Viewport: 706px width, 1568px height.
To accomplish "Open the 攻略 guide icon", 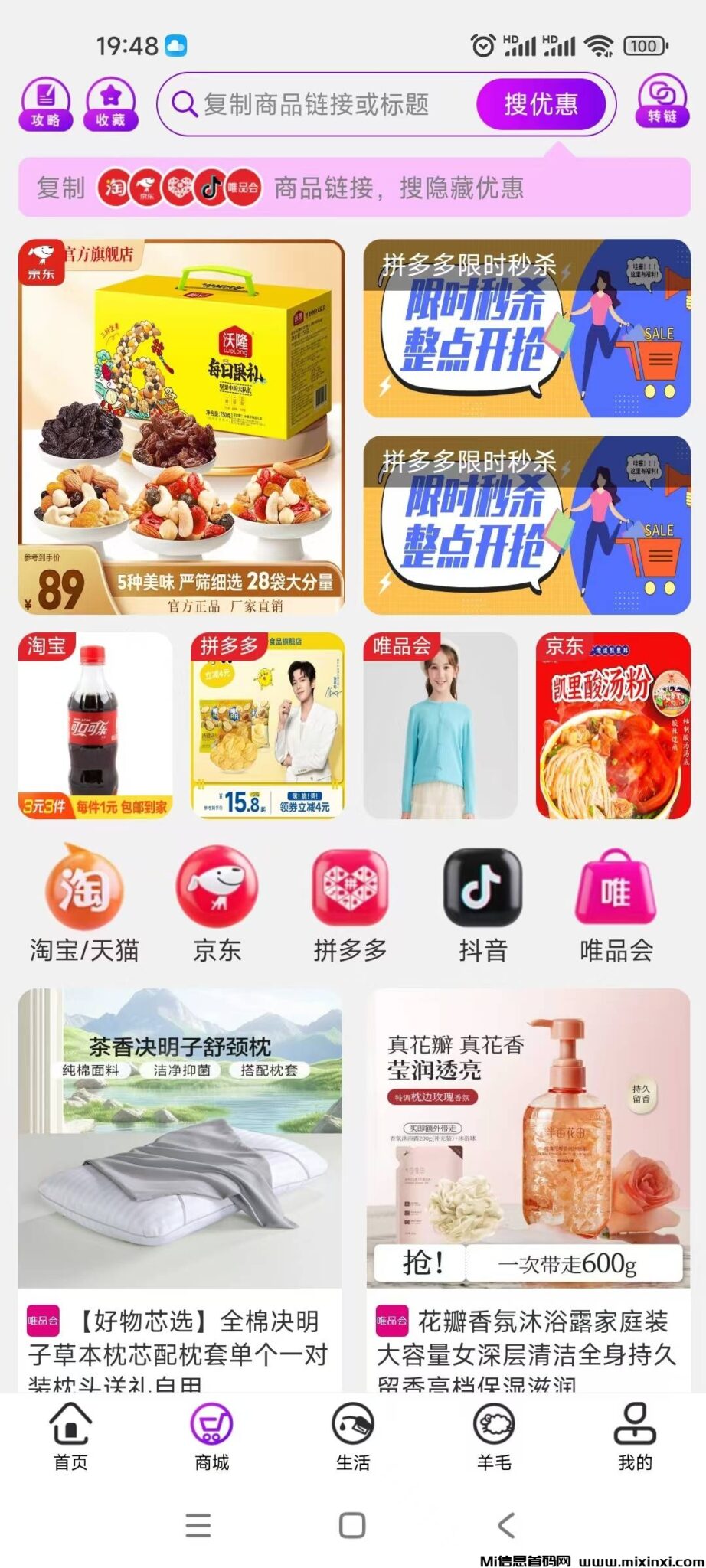I will tap(45, 103).
